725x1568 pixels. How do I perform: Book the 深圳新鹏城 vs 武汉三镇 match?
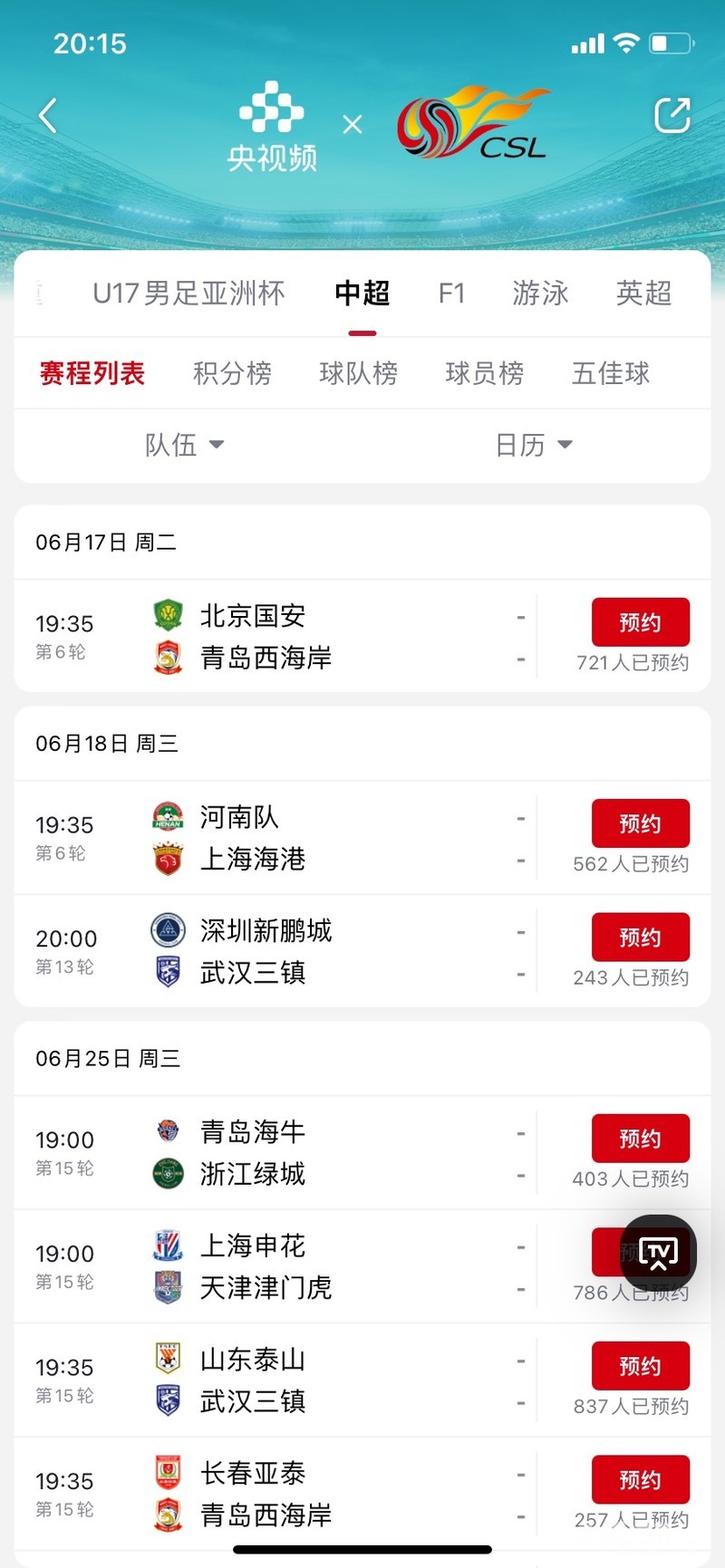click(640, 938)
